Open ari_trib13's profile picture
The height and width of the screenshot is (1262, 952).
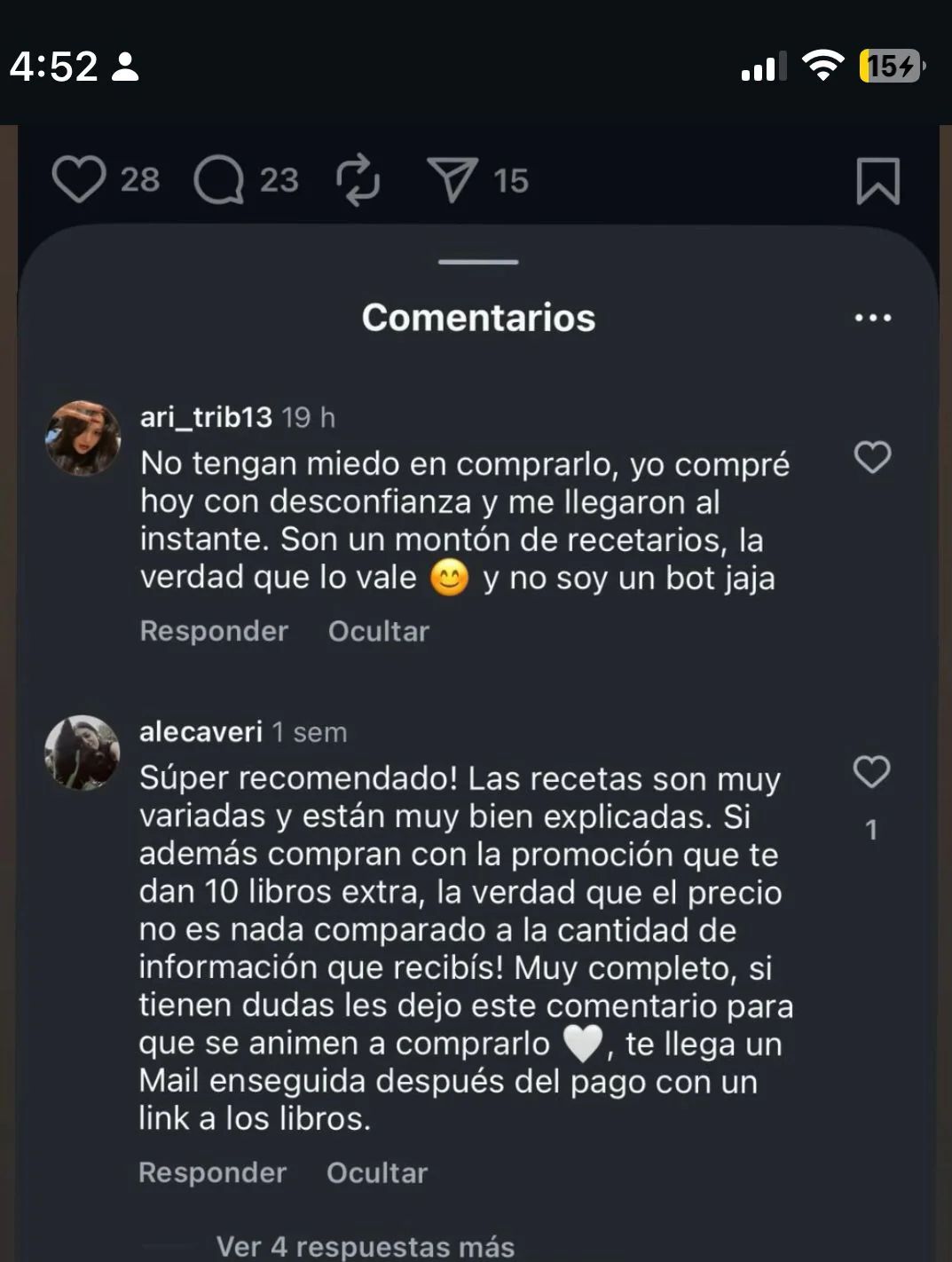click(83, 438)
